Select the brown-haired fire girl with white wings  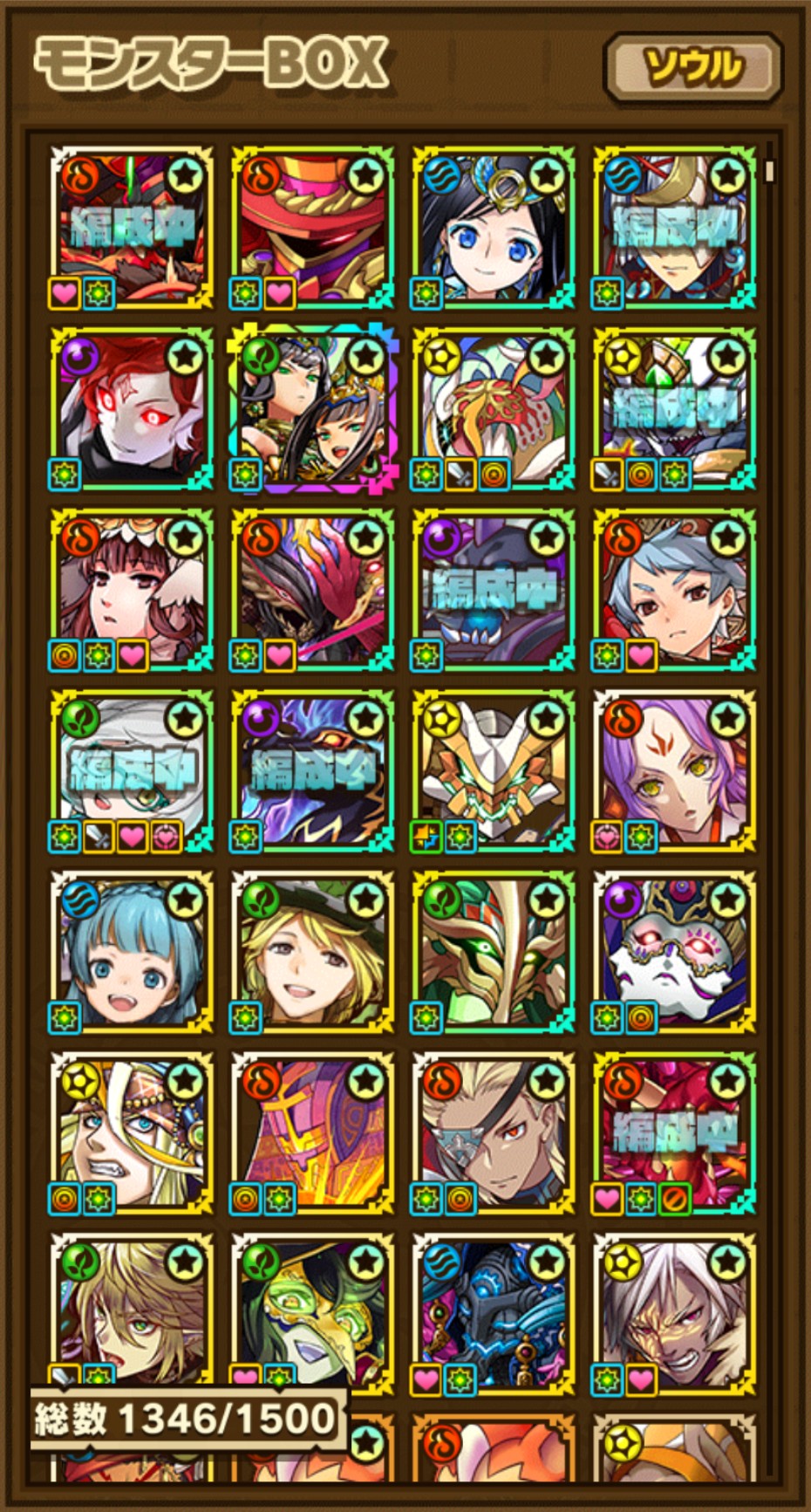pyautogui.click(x=132, y=591)
